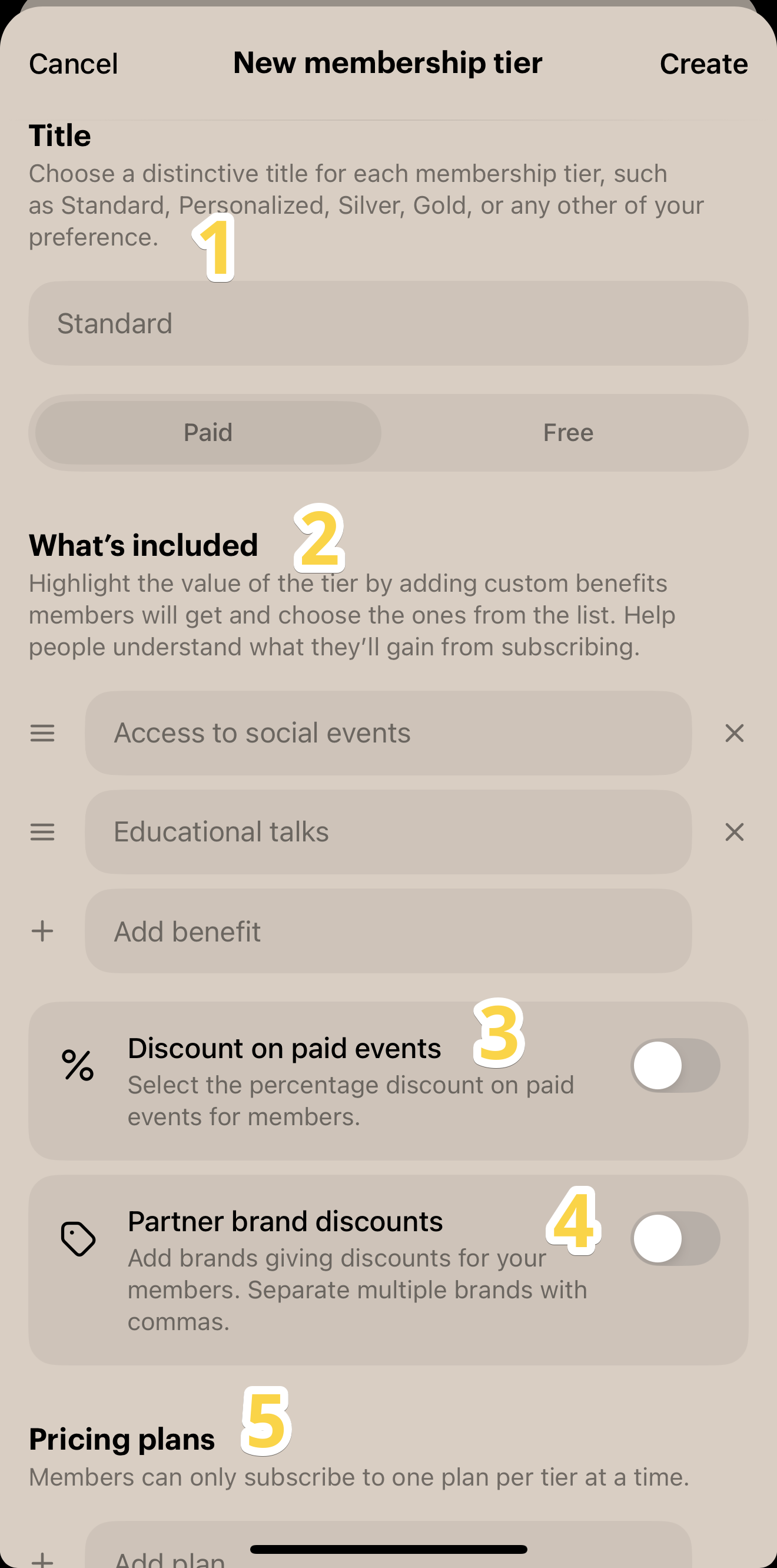Image resolution: width=777 pixels, height=1568 pixels.
Task: Tap Create to save the tier
Action: (x=703, y=64)
